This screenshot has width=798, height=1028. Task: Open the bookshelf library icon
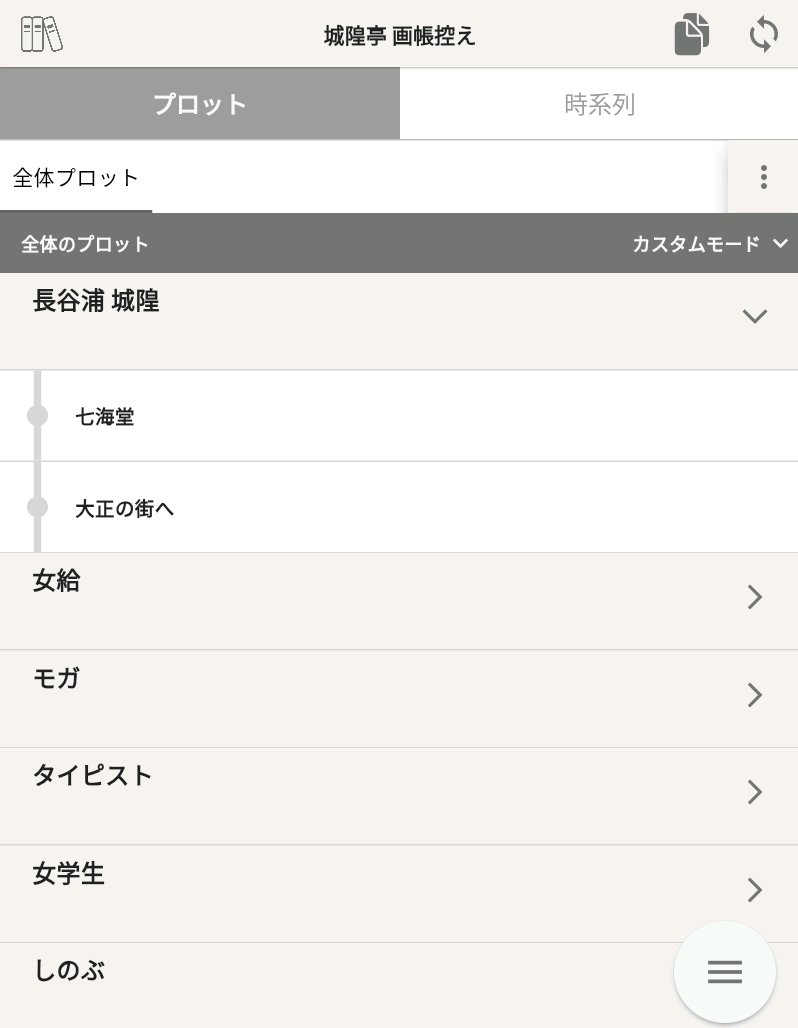coord(41,34)
